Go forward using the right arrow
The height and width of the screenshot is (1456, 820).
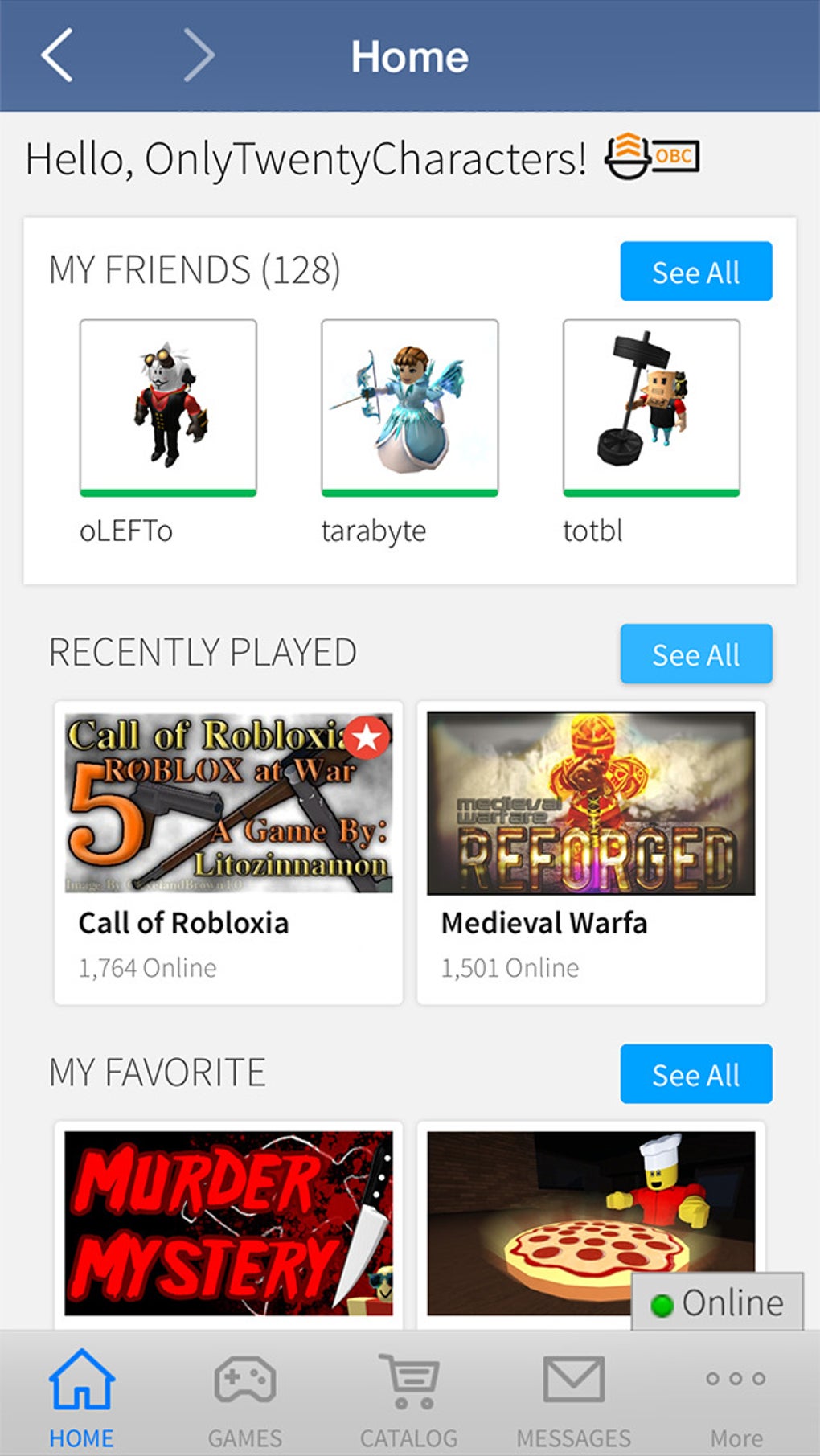tap(199, 55)
